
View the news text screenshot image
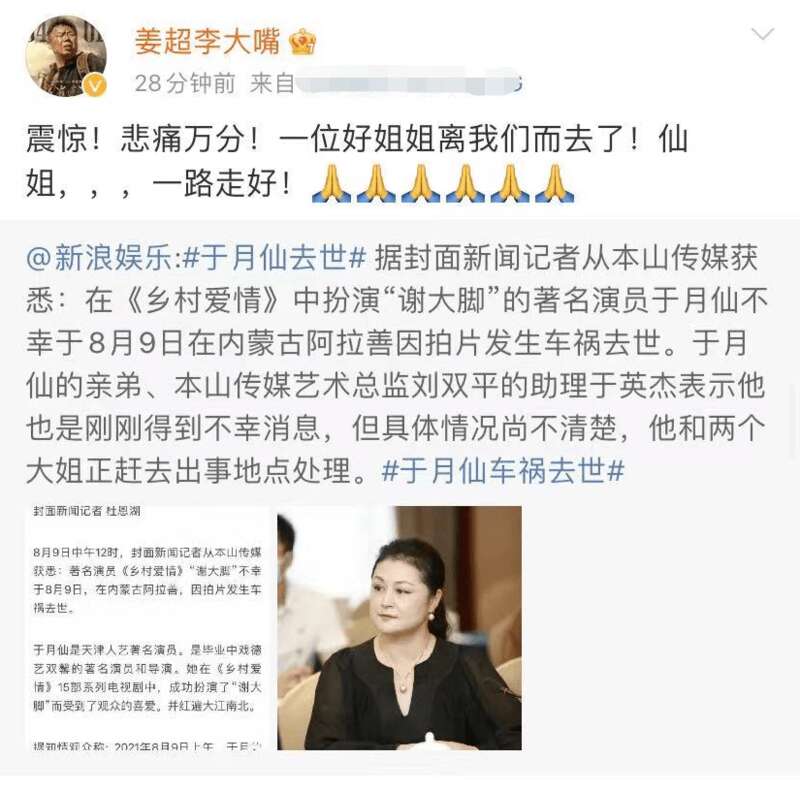click(147, 628)
